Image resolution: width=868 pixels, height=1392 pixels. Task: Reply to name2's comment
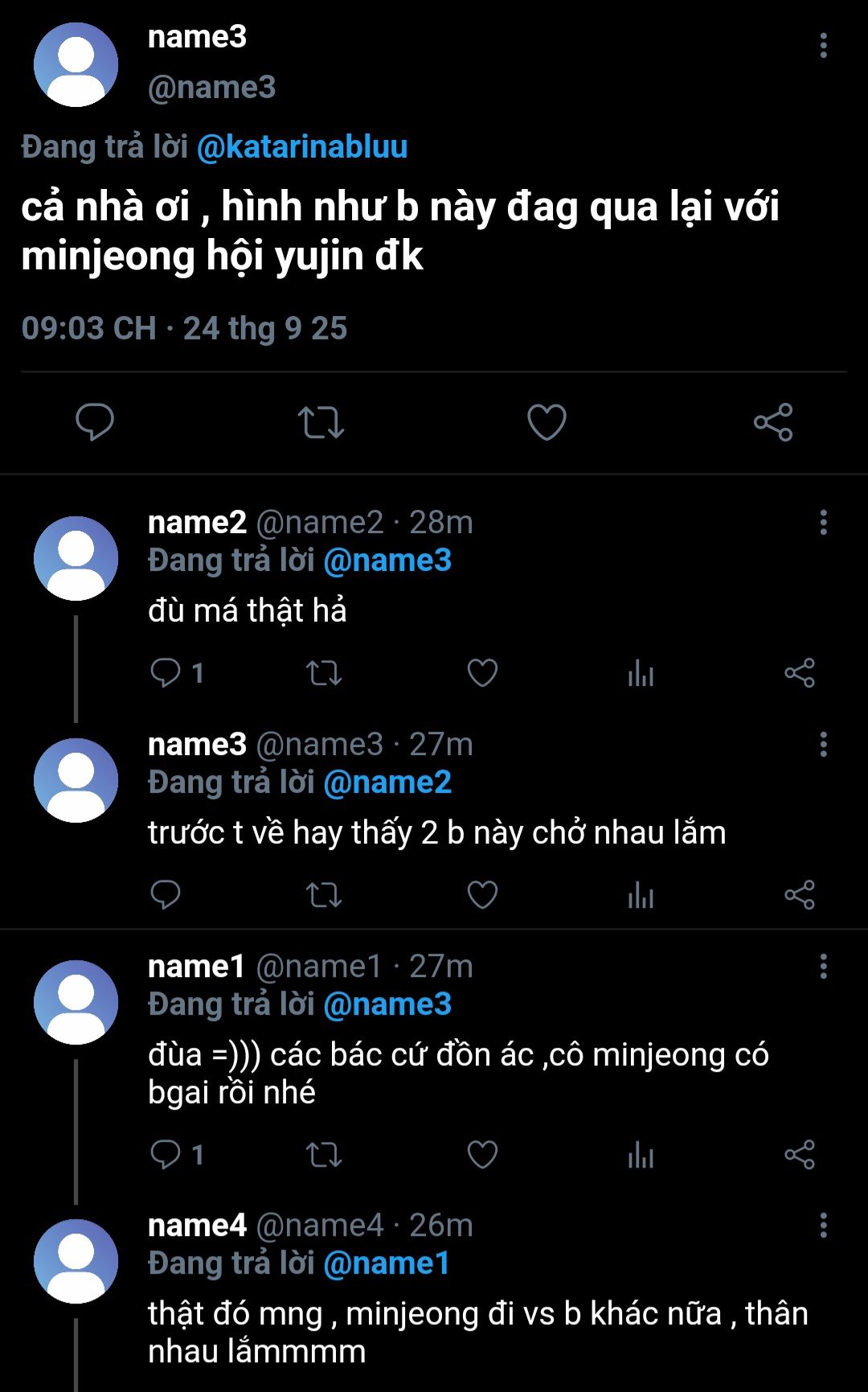coord(166,673)
